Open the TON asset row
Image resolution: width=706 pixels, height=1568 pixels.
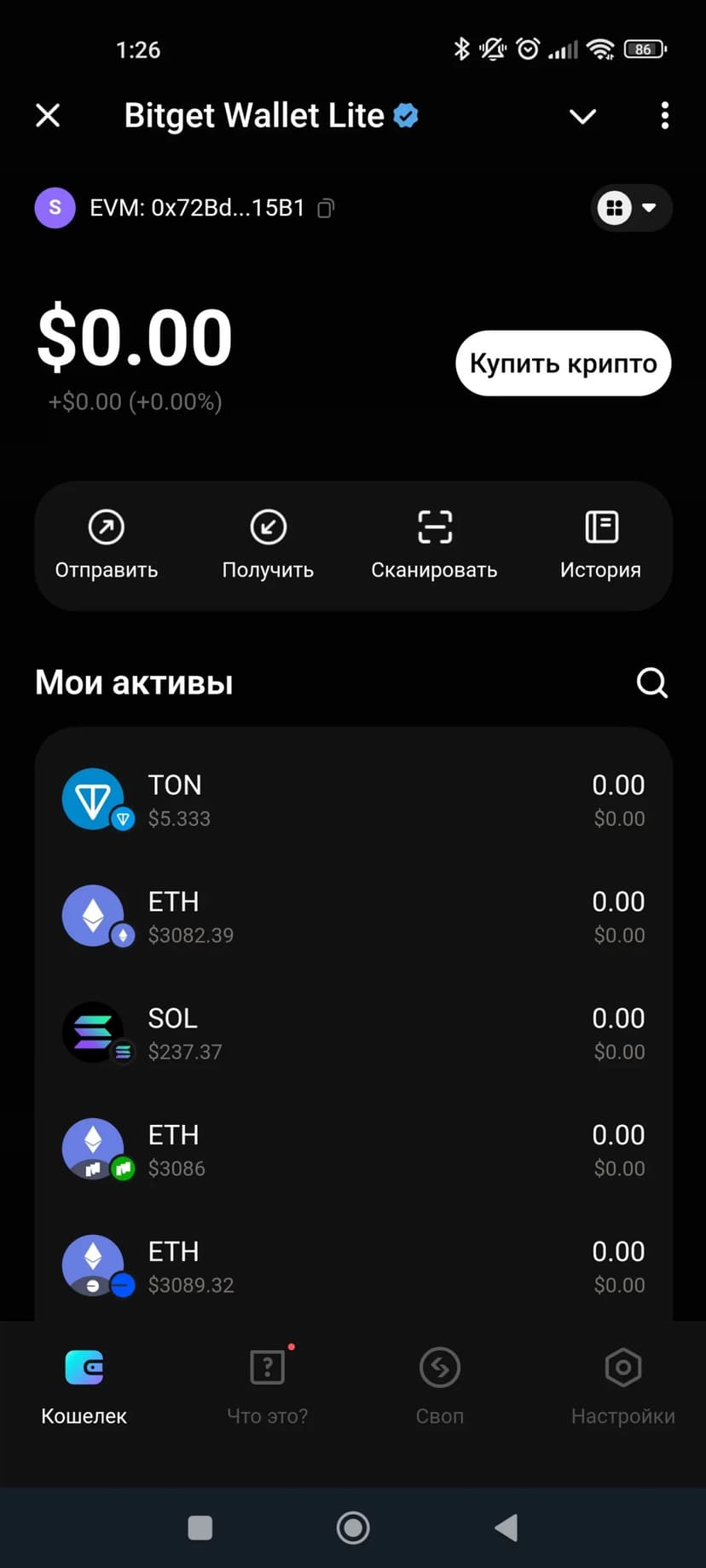click(x=353, y=800)
